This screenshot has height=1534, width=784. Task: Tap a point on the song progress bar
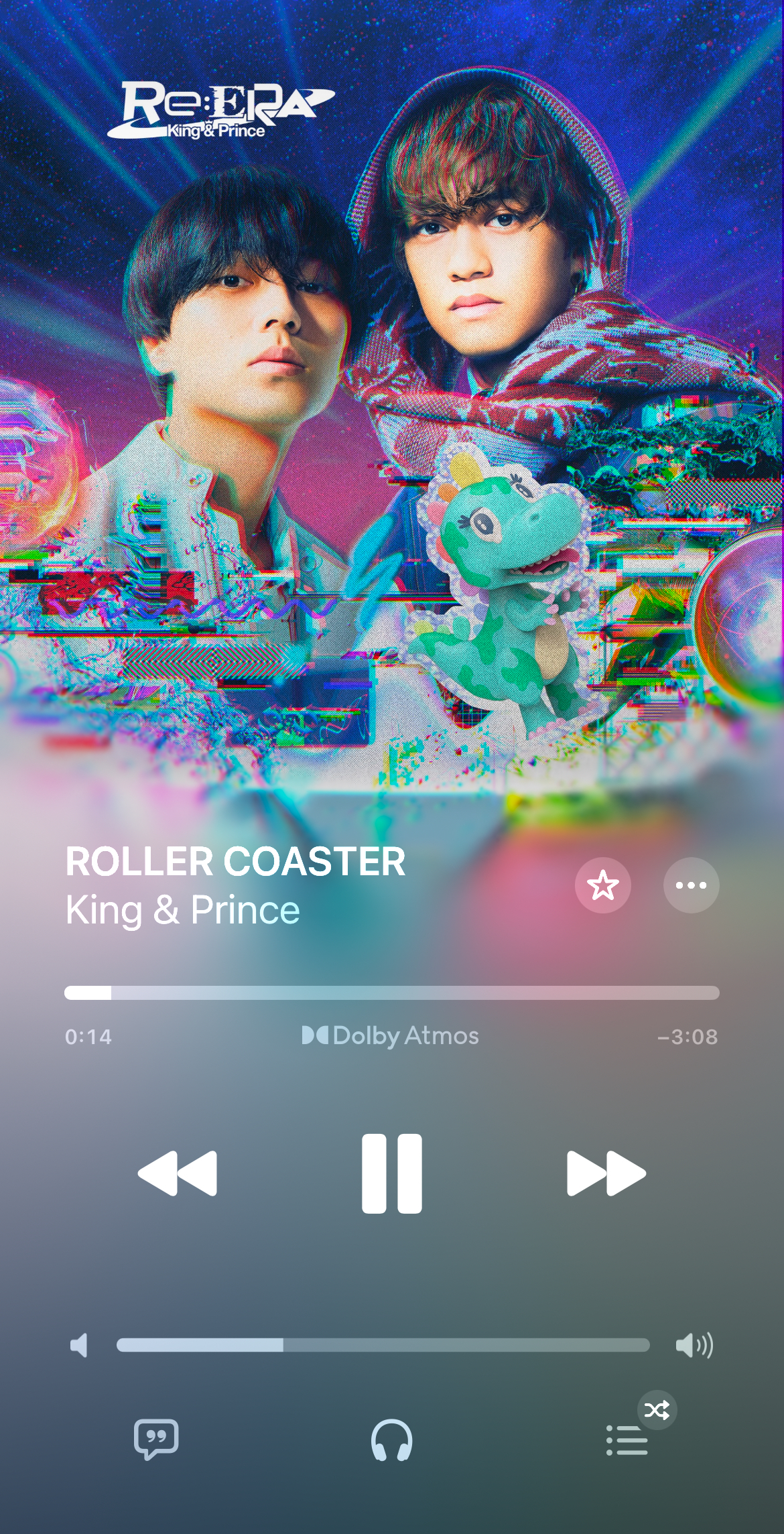coord(392,993)
